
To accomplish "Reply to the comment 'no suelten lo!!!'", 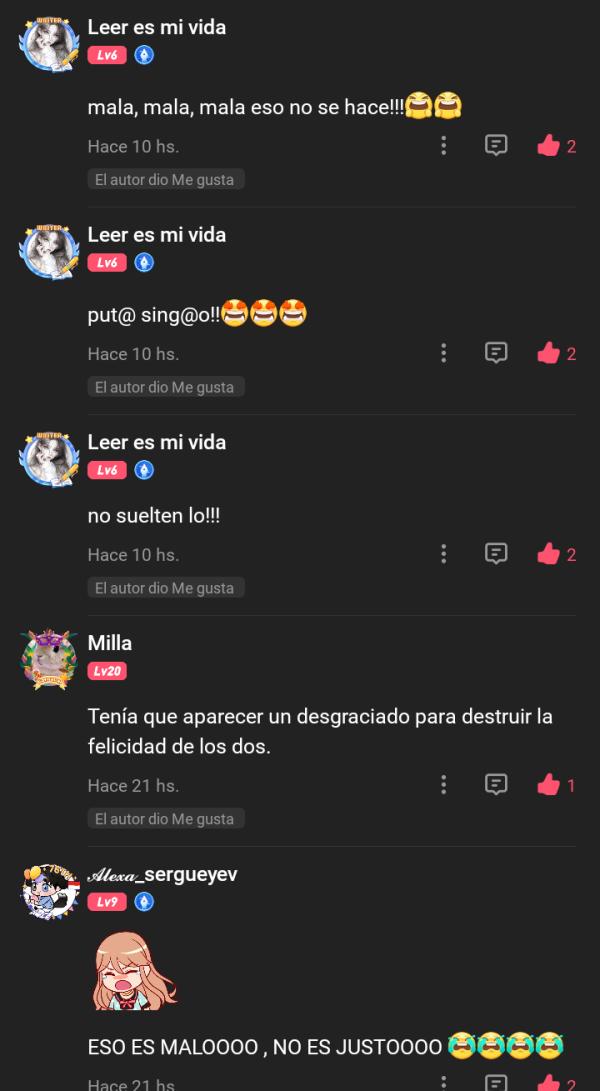I will (x=496, y=554).
